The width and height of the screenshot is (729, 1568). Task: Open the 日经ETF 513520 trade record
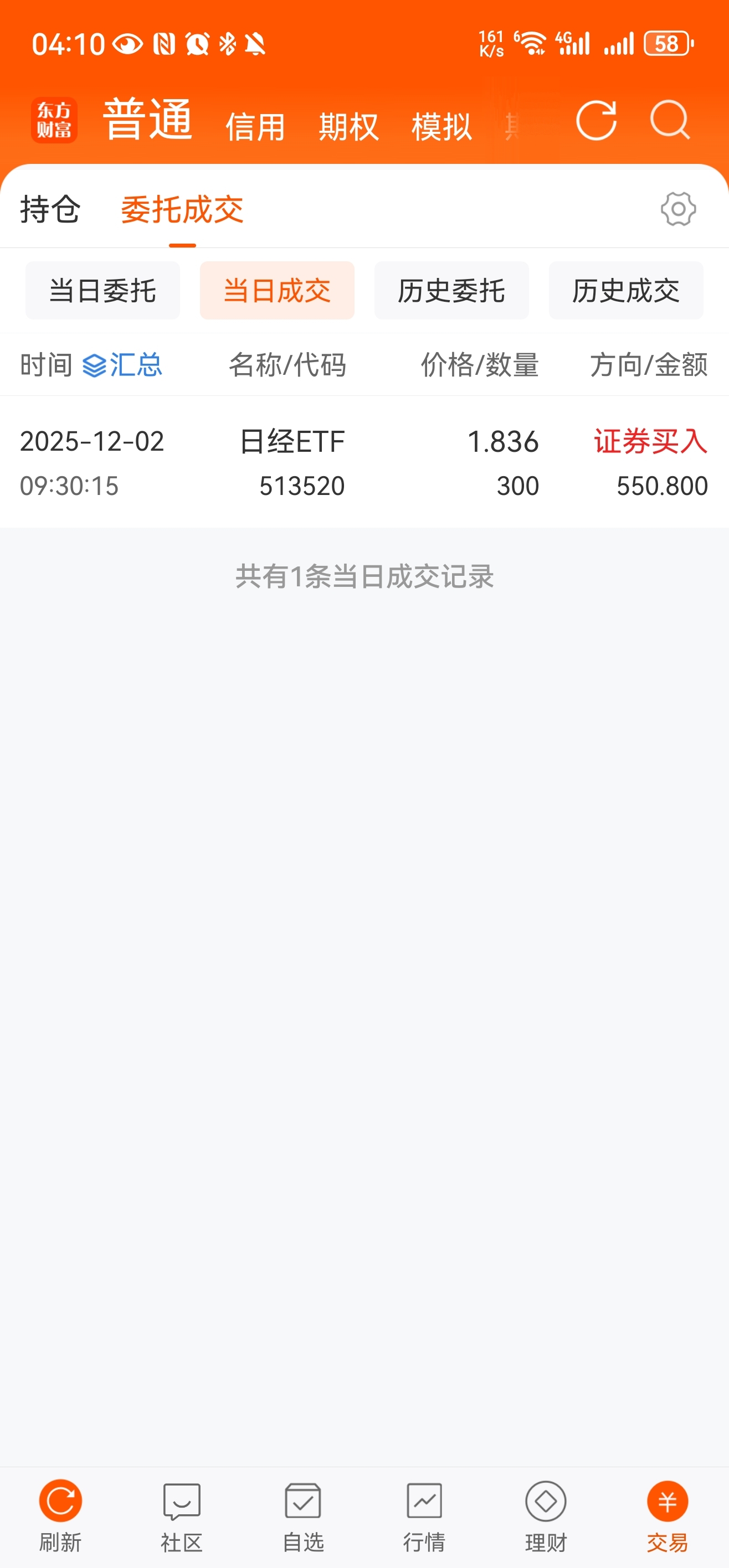[364, 463]
